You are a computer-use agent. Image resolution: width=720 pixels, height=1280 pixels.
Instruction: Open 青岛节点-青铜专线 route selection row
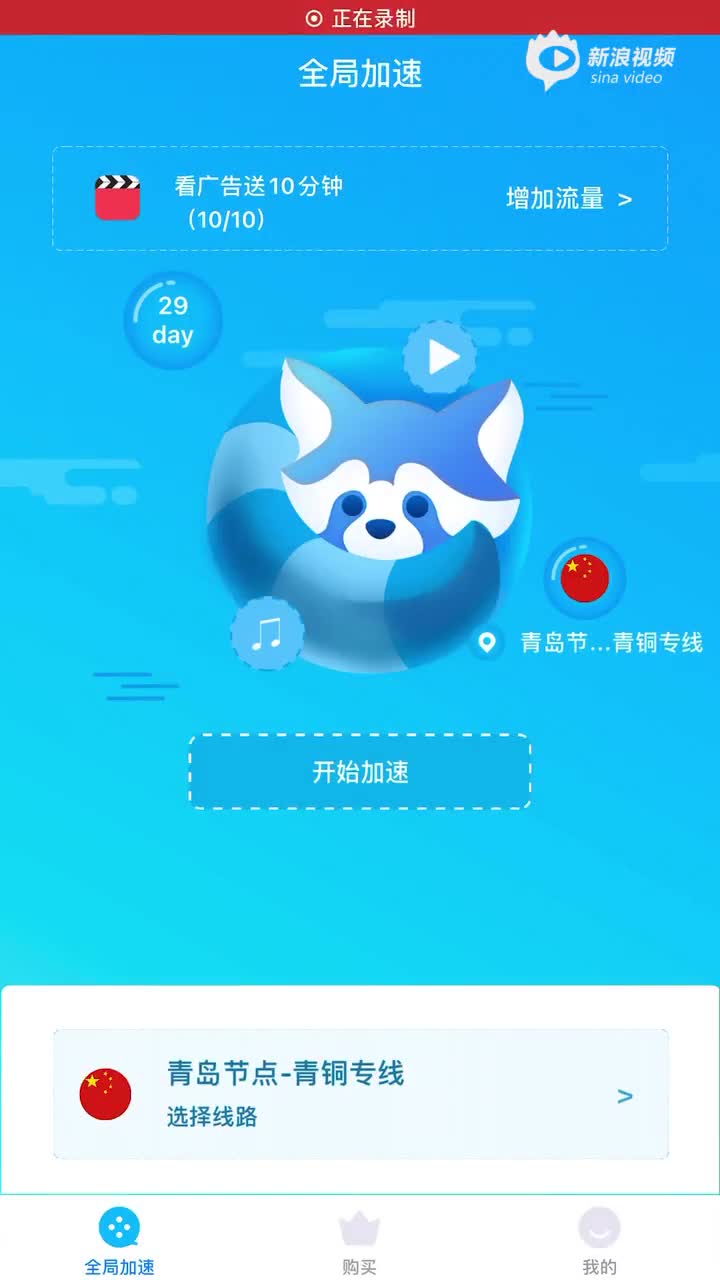click(360, 1094)
